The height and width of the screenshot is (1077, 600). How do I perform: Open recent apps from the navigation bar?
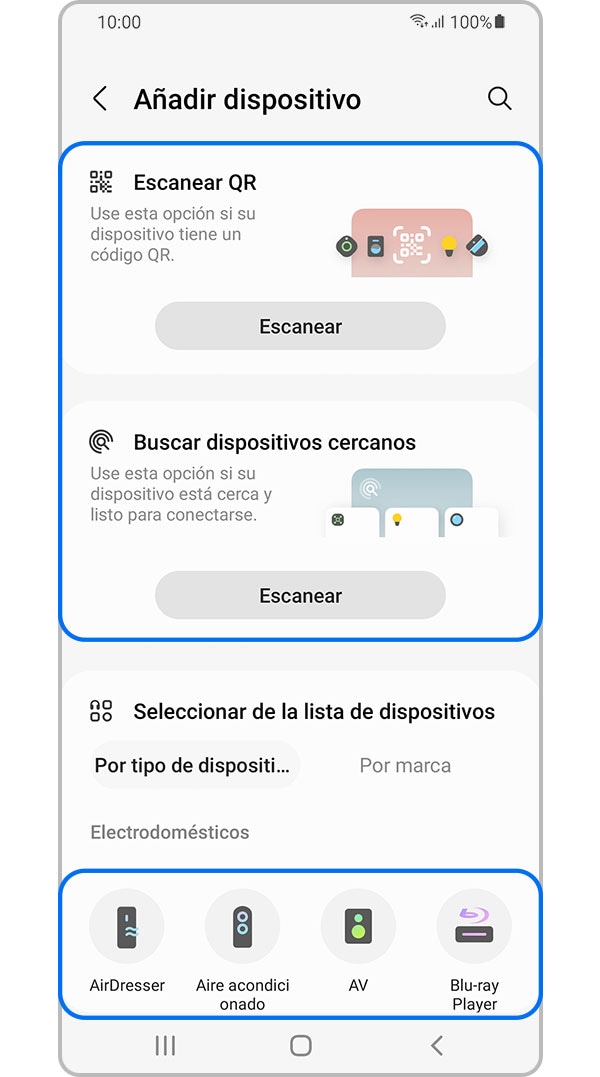[165, 1045]
